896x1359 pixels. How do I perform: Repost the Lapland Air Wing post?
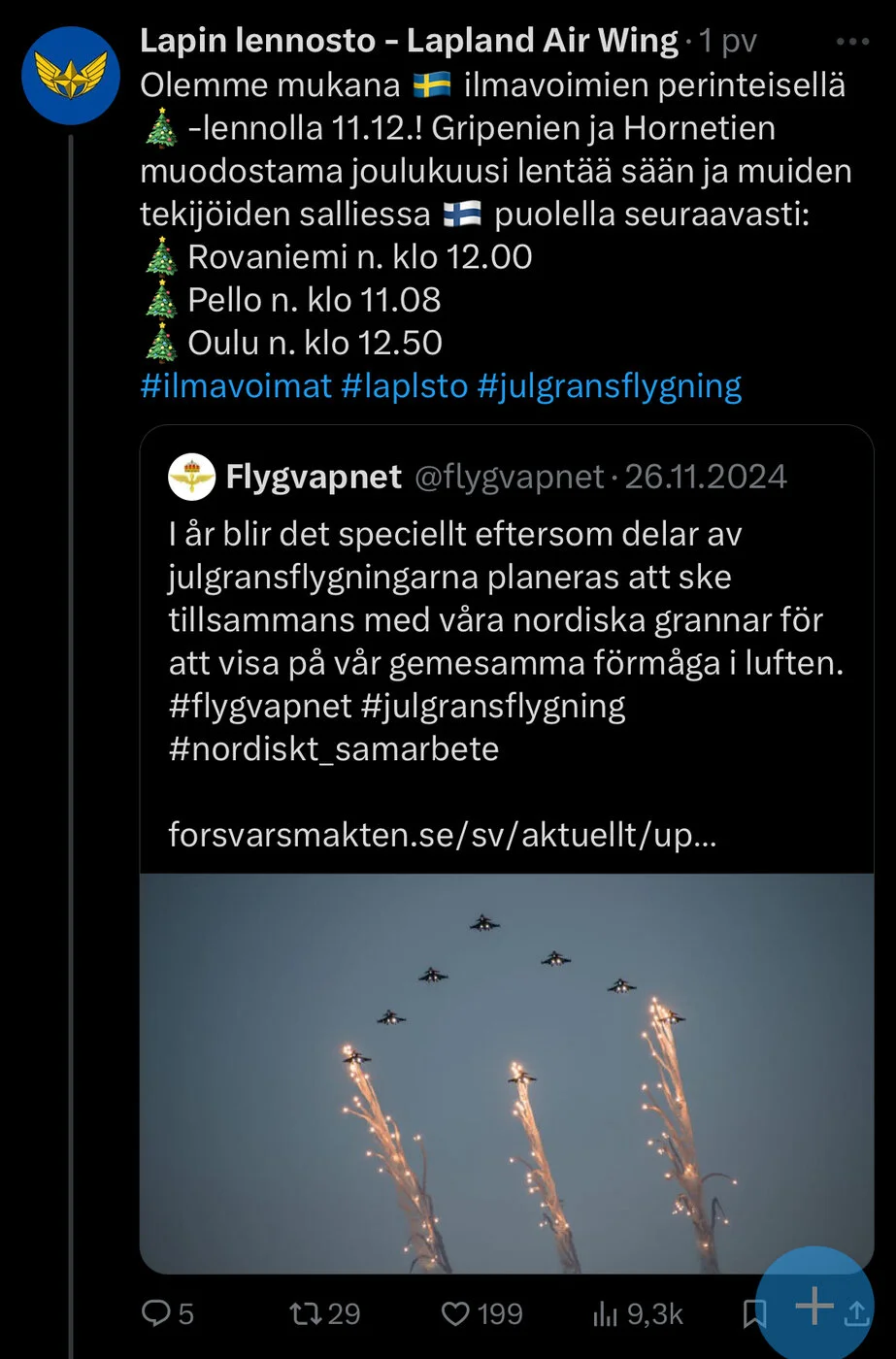point(324,1314)
